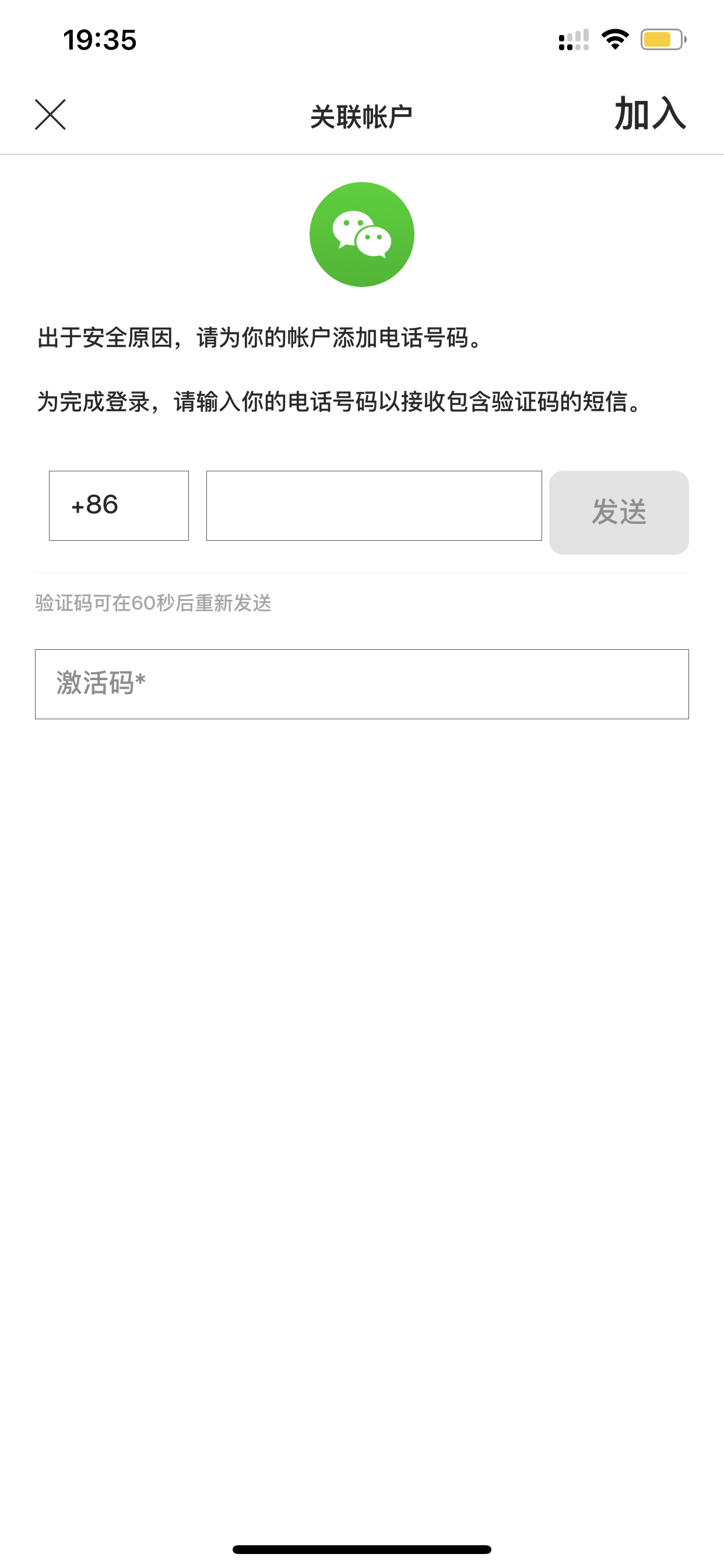Image resolution: width=724 pixels, height=1568 pixels.
Task: Close the 关联帐户 screen
Action: pyautogui.click(x=50, y=114)
